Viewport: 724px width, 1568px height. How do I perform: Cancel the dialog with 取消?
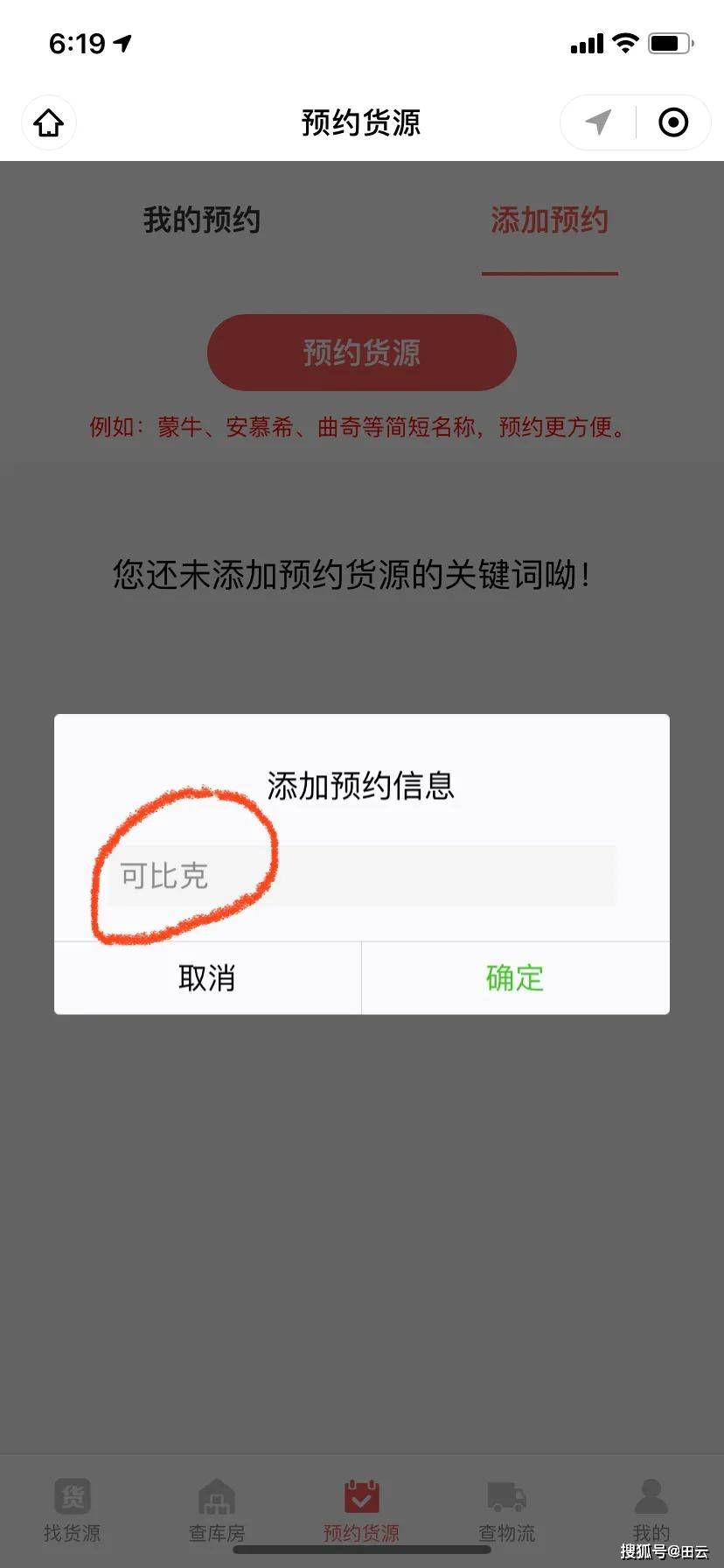click(x=207, y=978)
